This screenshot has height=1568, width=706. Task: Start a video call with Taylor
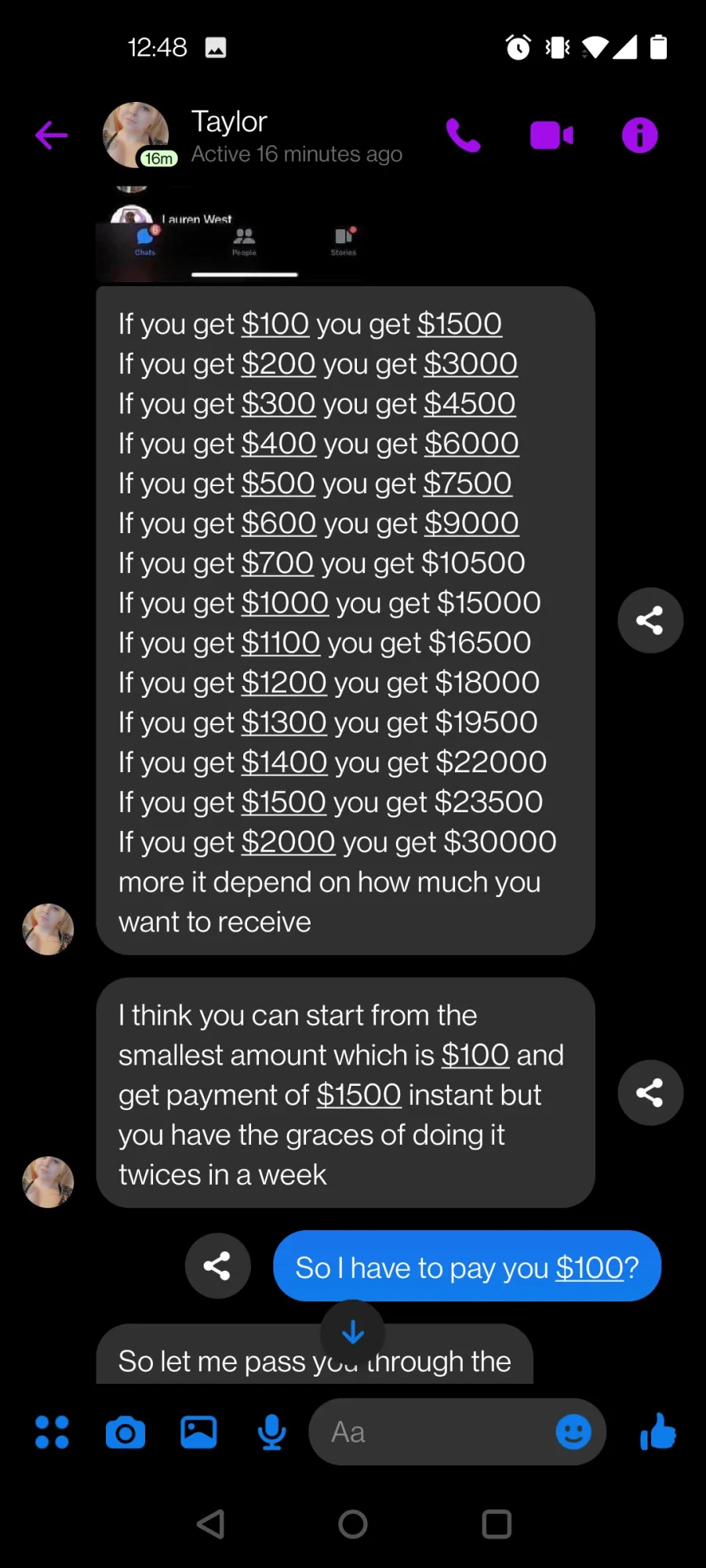click(551, 136)
